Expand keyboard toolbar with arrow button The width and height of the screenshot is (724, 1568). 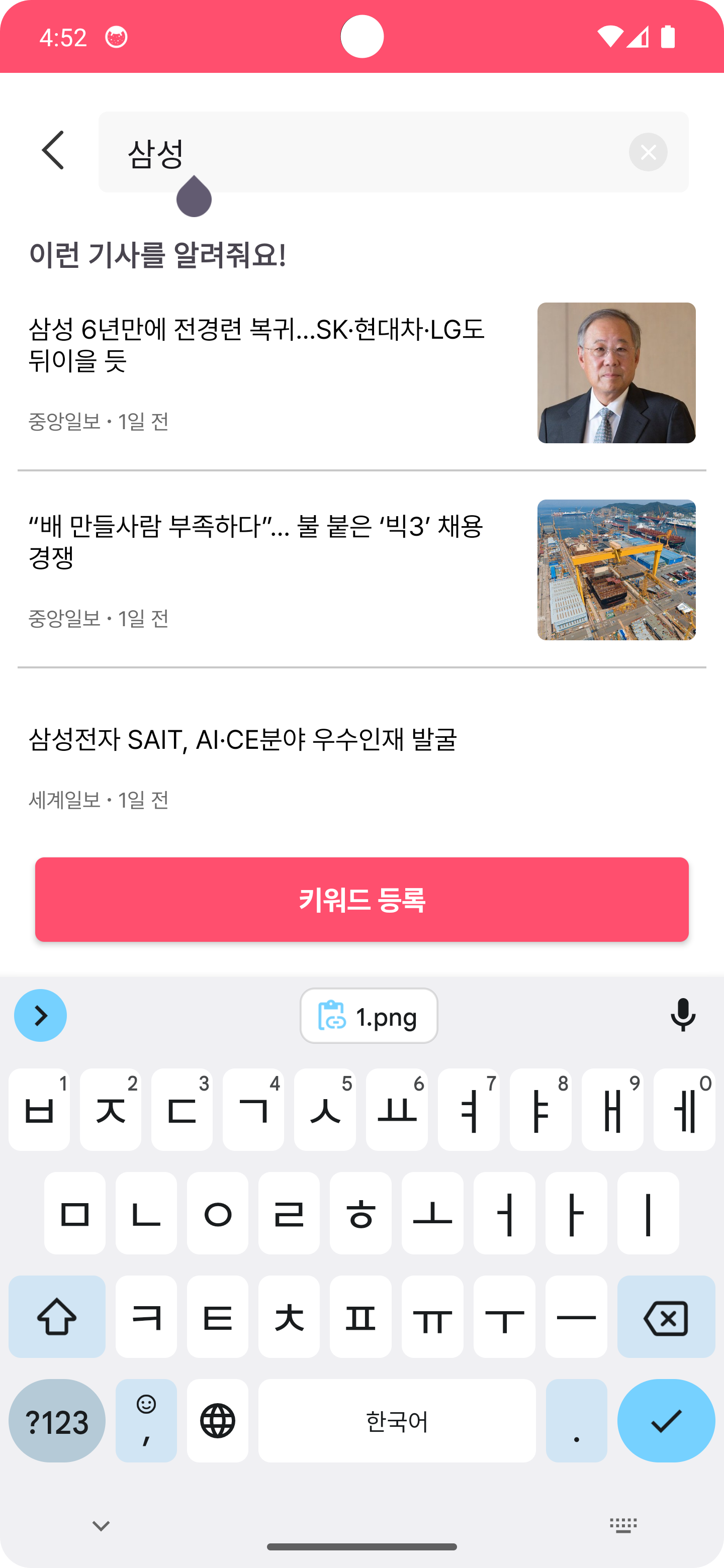tap(40, 1015)
